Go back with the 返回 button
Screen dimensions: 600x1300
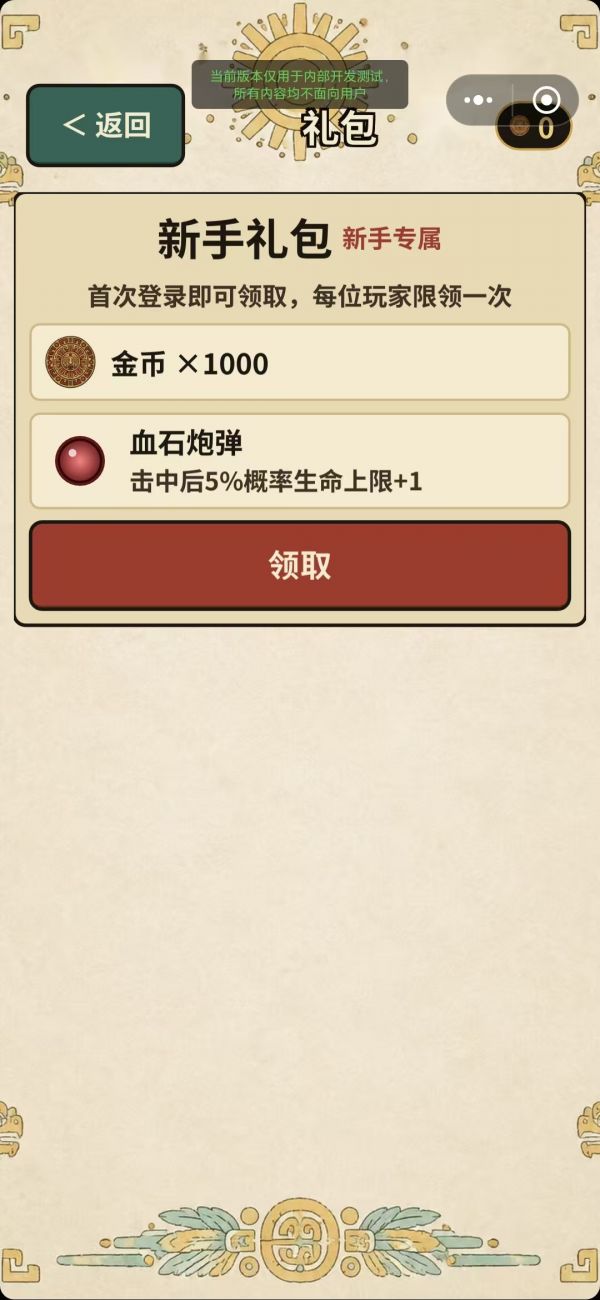click(106, 125)
